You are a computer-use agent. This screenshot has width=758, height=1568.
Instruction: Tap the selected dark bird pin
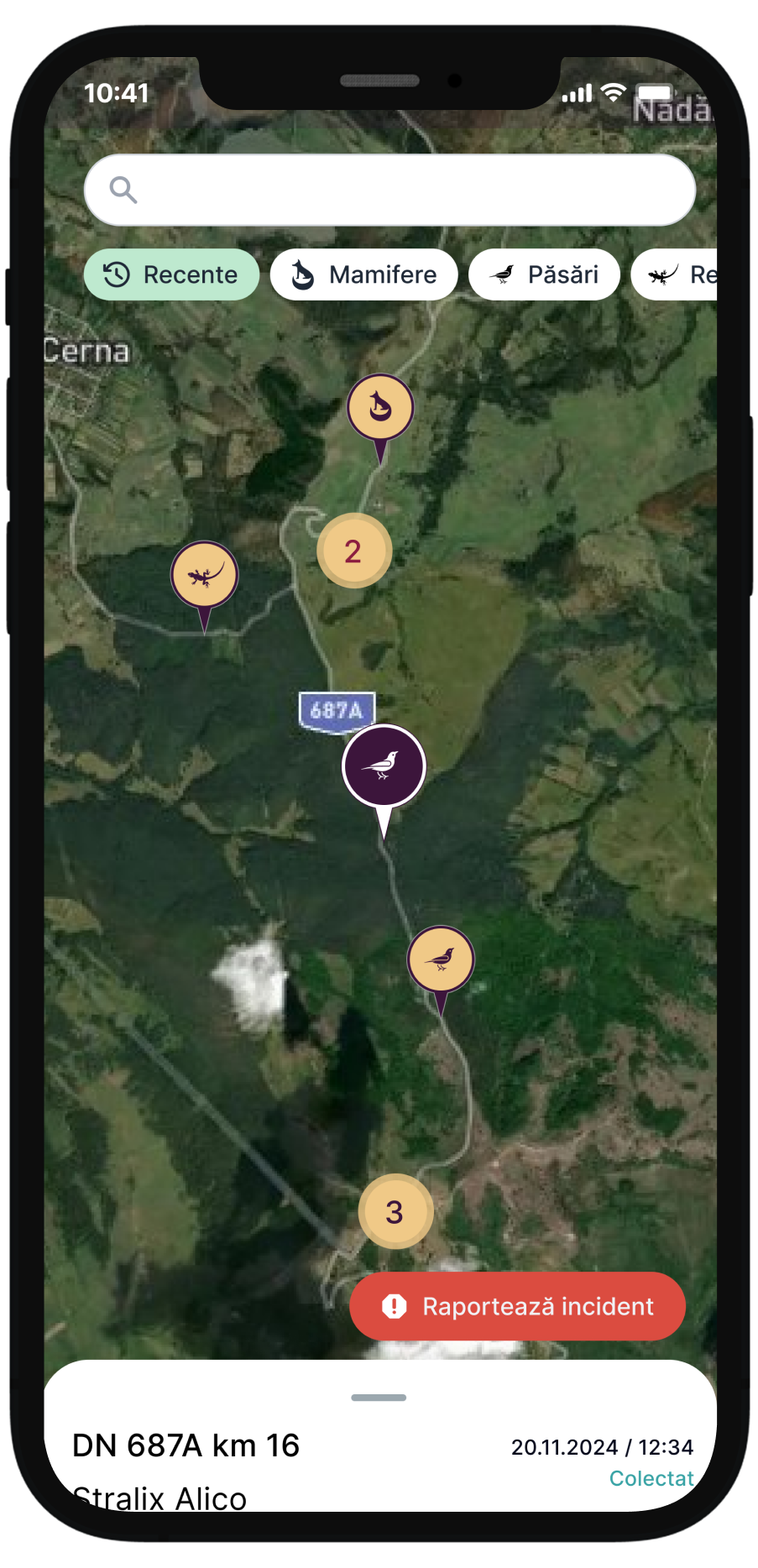[x=384, y=766]
